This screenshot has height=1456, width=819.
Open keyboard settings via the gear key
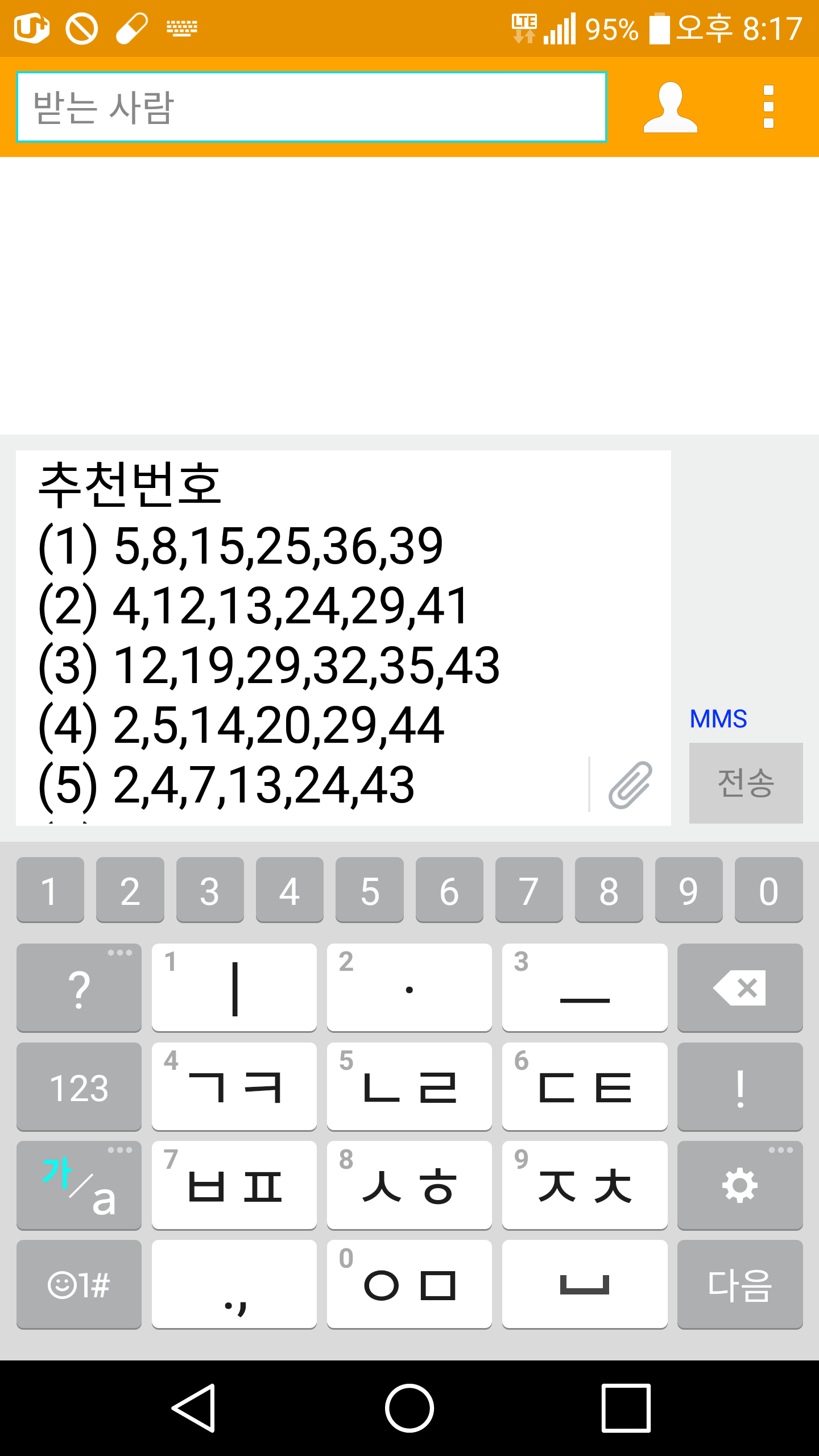pyautogui.click(x=739, y=1185)
